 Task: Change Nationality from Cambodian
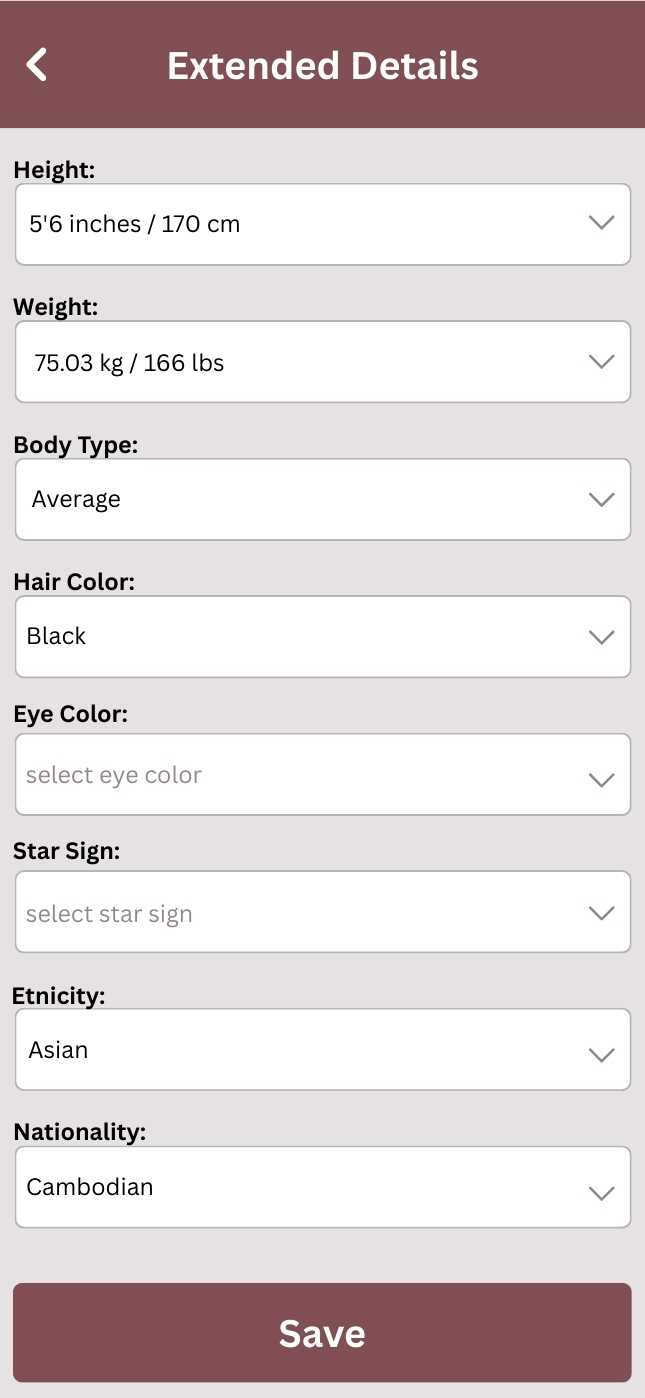(322, 1187)
